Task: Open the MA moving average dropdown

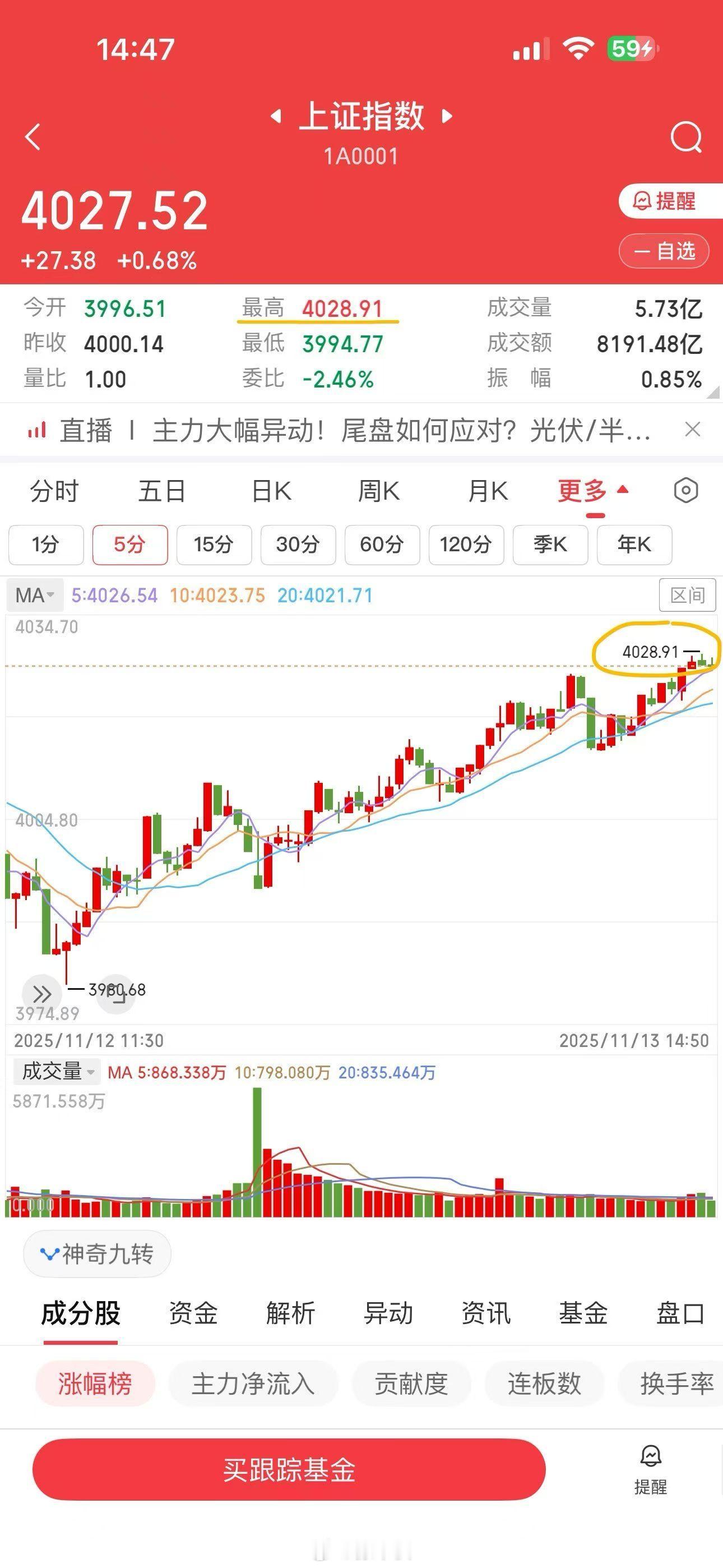Action: click(35, 596)
